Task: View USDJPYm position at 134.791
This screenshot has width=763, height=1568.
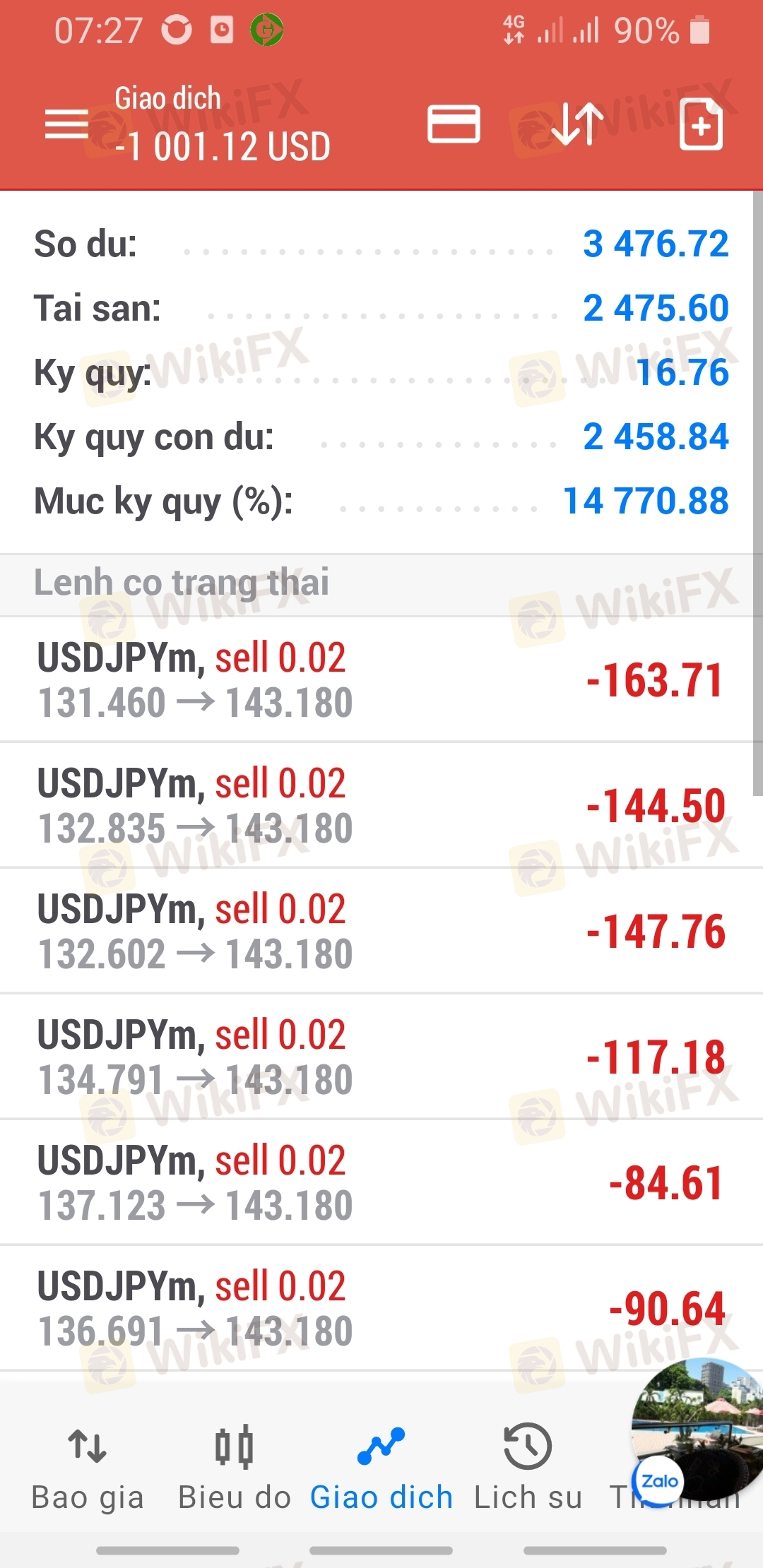Action: pyautogui.click(x=381, y=1057)
